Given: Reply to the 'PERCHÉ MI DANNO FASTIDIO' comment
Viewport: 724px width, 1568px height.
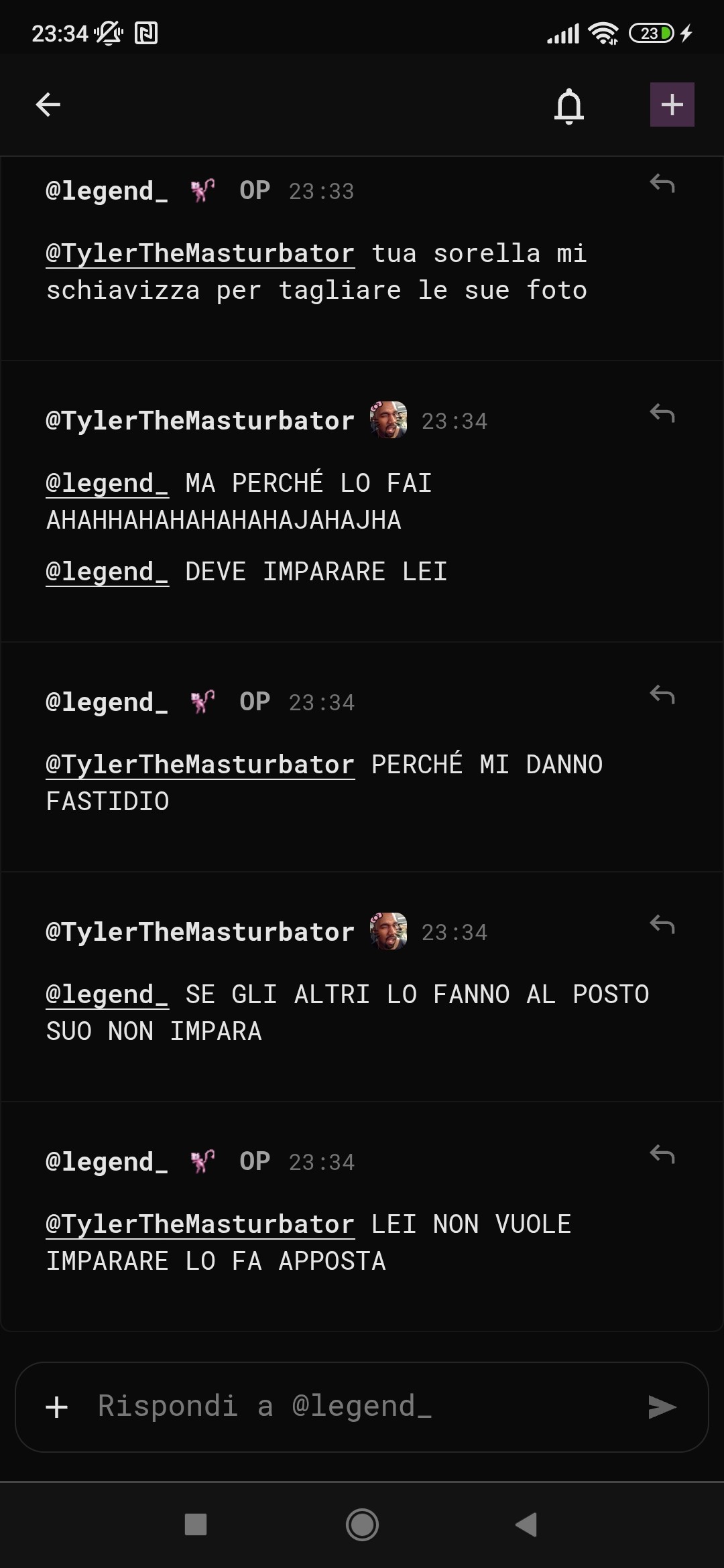Looking at the screenshot, I should tap(662, 695).
